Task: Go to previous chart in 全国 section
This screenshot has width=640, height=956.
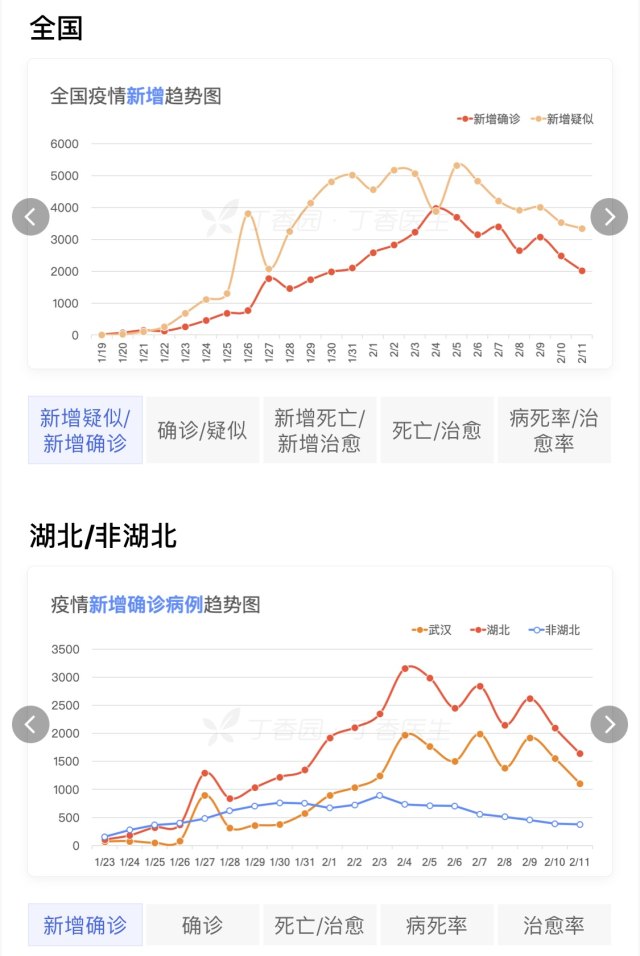Action: point(30,216)
